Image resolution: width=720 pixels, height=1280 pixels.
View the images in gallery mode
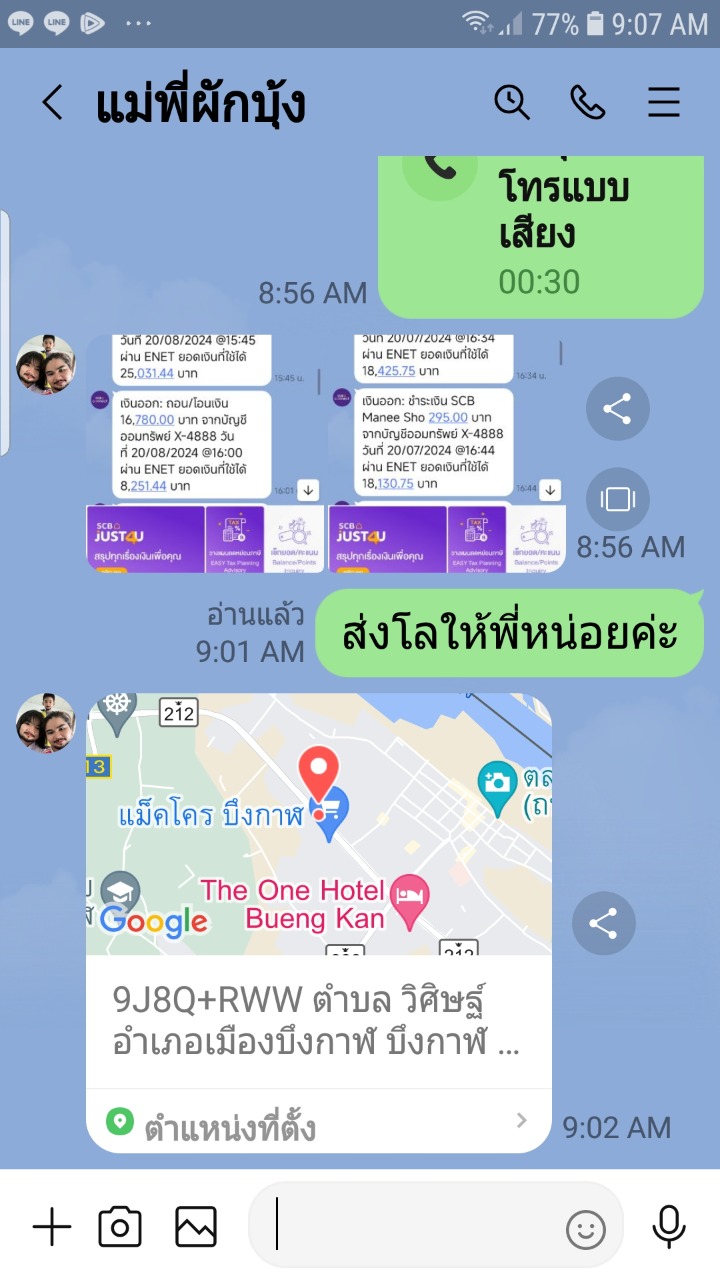(617, 498)
